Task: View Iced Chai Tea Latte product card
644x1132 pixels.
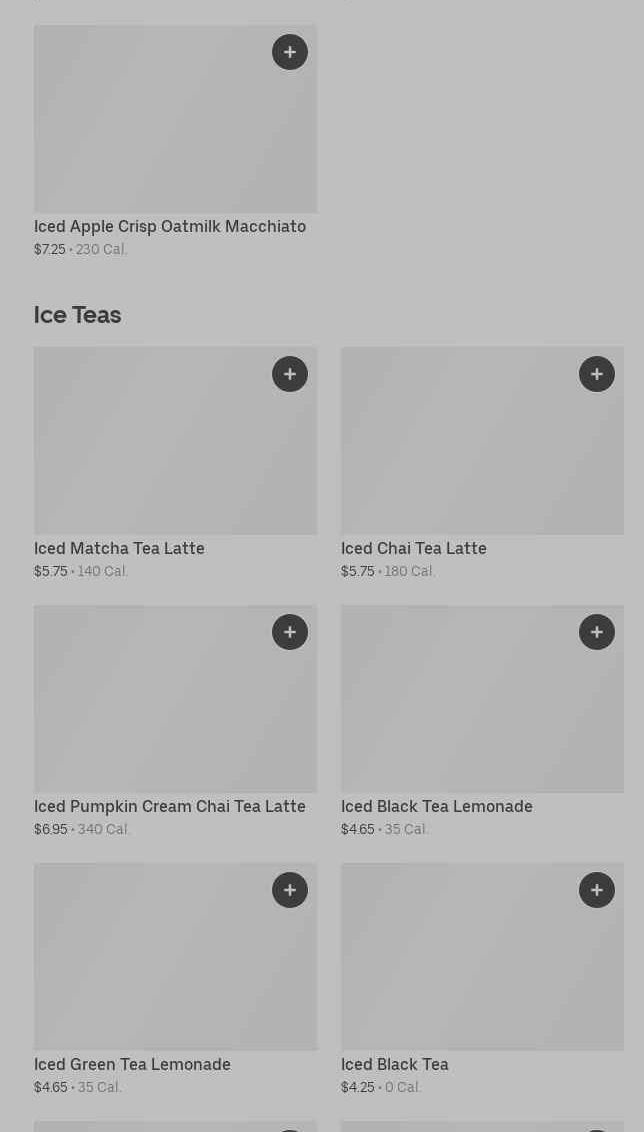Action: click(482, 463)
